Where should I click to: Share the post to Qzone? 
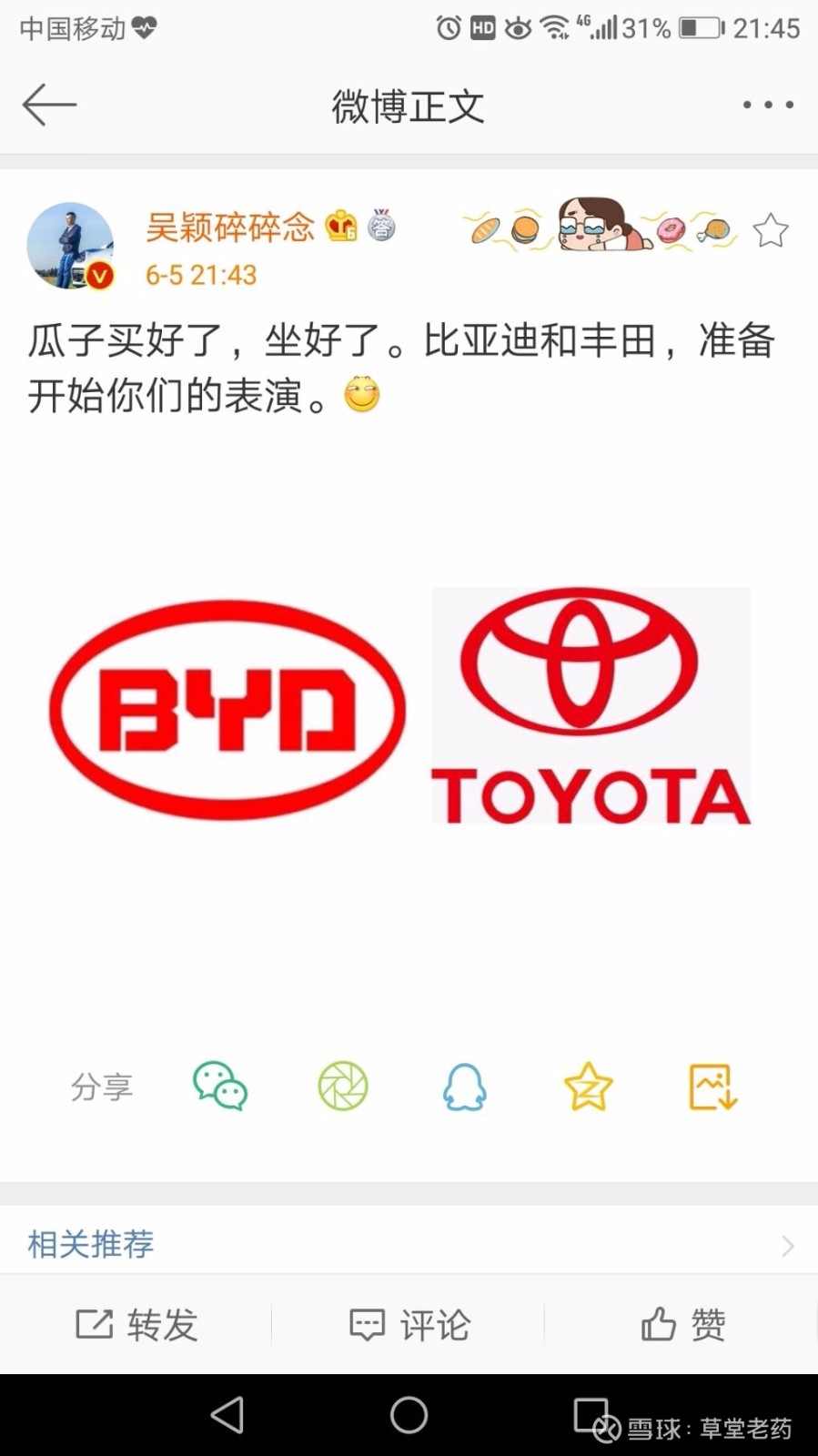click(x=588, y=1087)
